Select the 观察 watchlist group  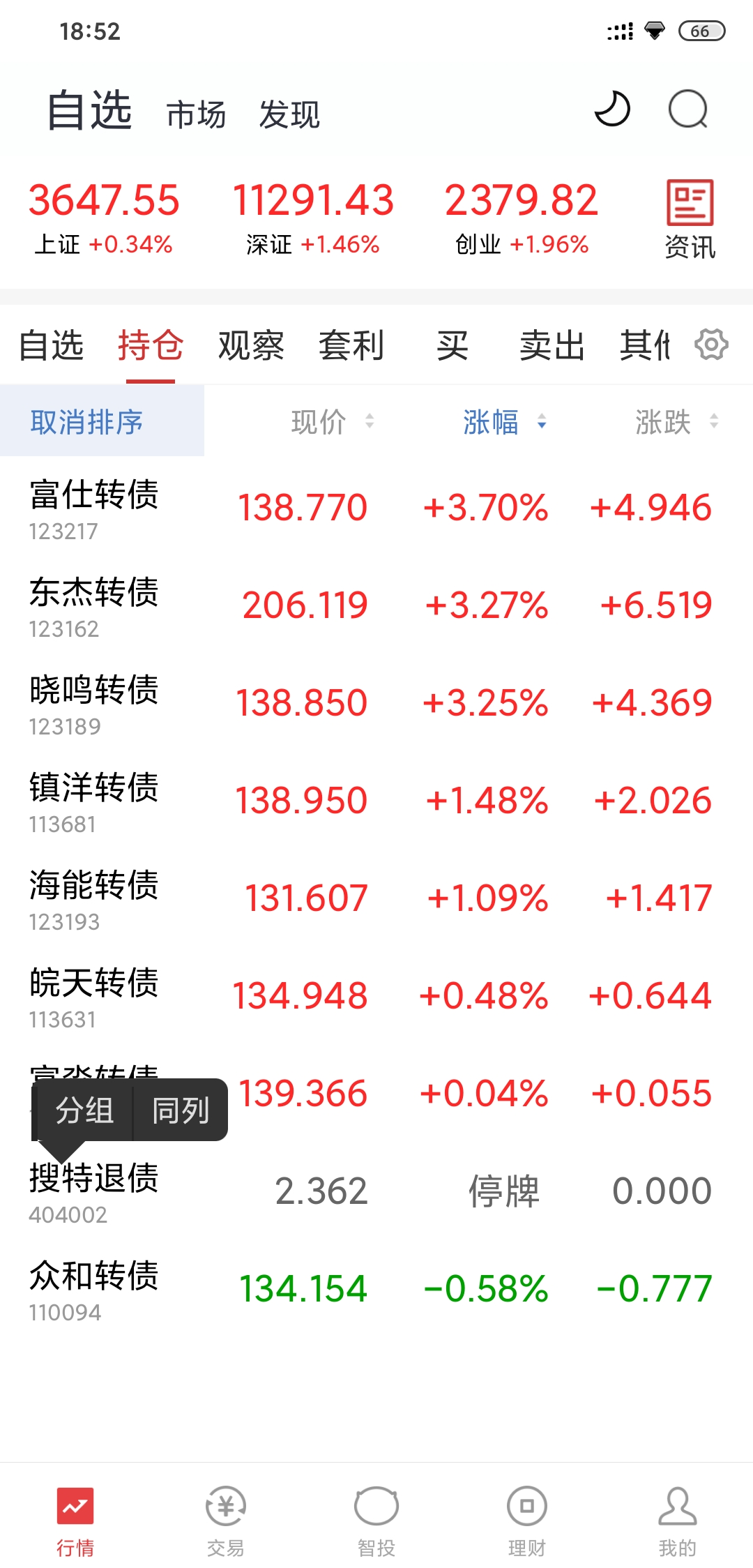pos(251,346)
